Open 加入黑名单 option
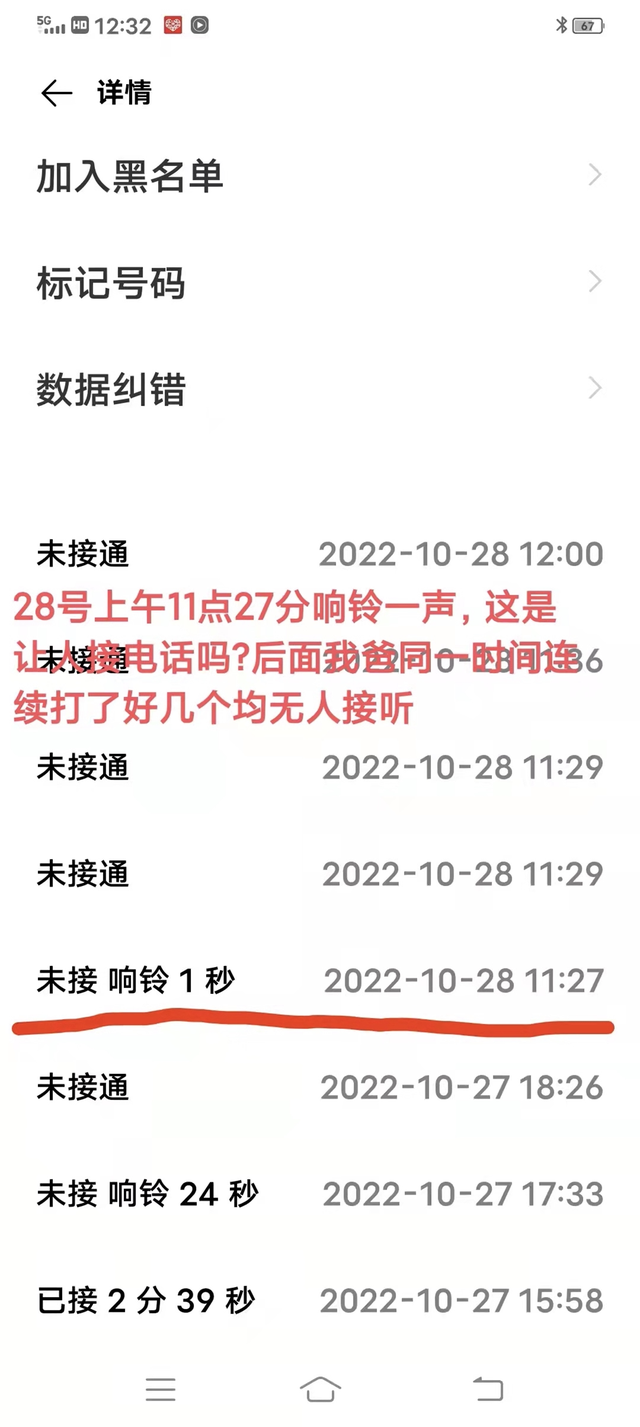Screen dimensions: 640x1427 320,176
